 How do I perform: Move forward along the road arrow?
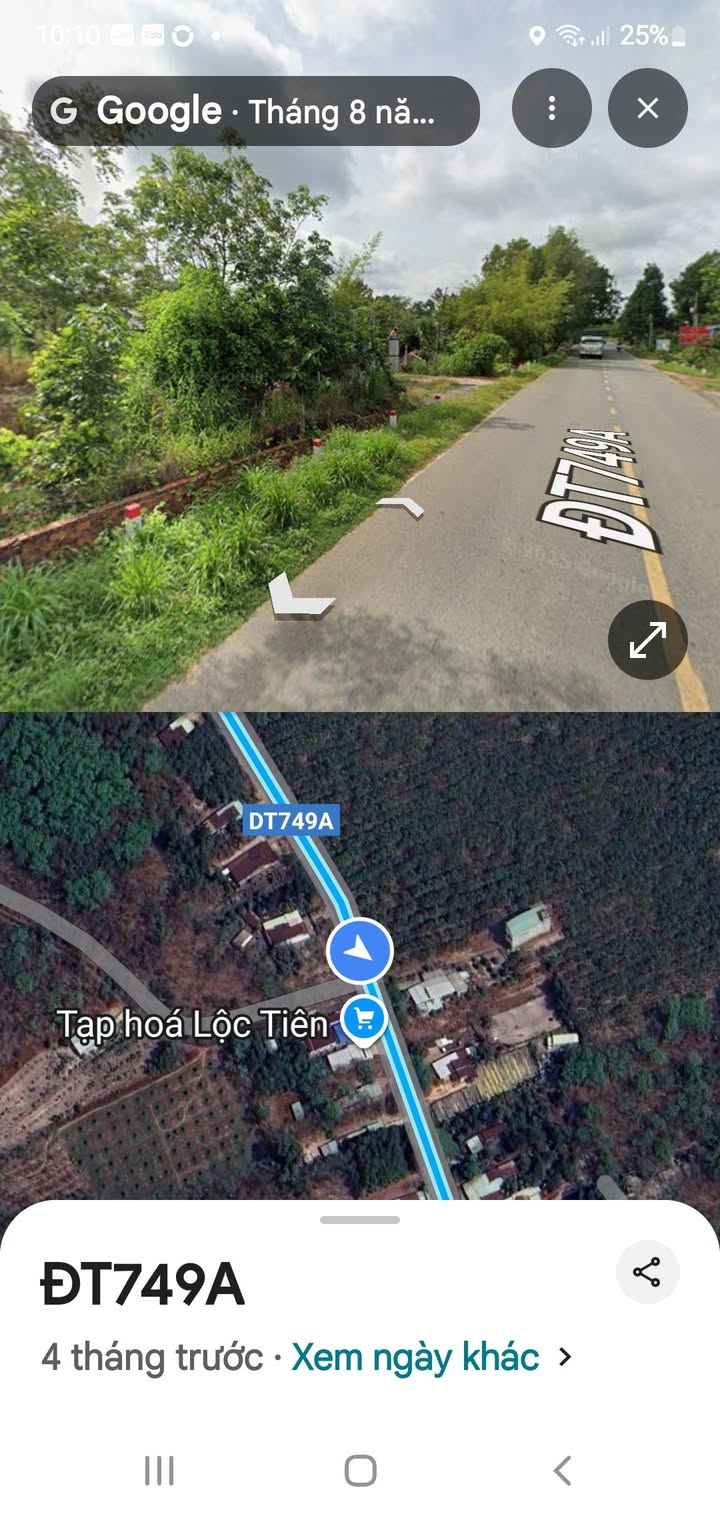coord(400,508)
